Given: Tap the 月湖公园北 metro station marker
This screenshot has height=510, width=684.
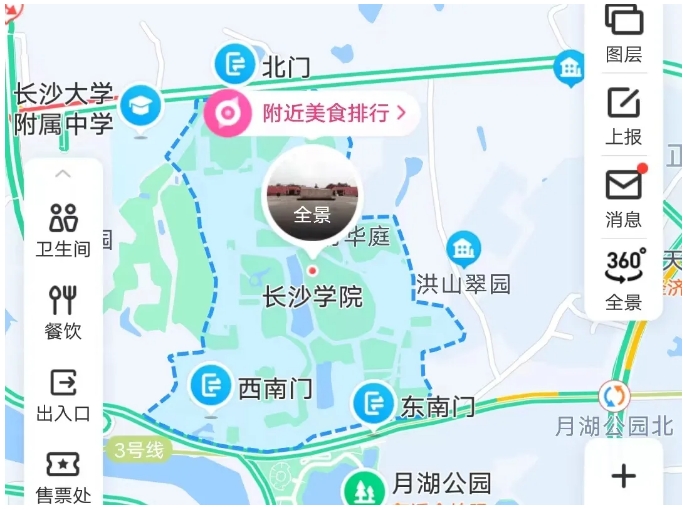Looking at the screenshot, I should (615, 395).
